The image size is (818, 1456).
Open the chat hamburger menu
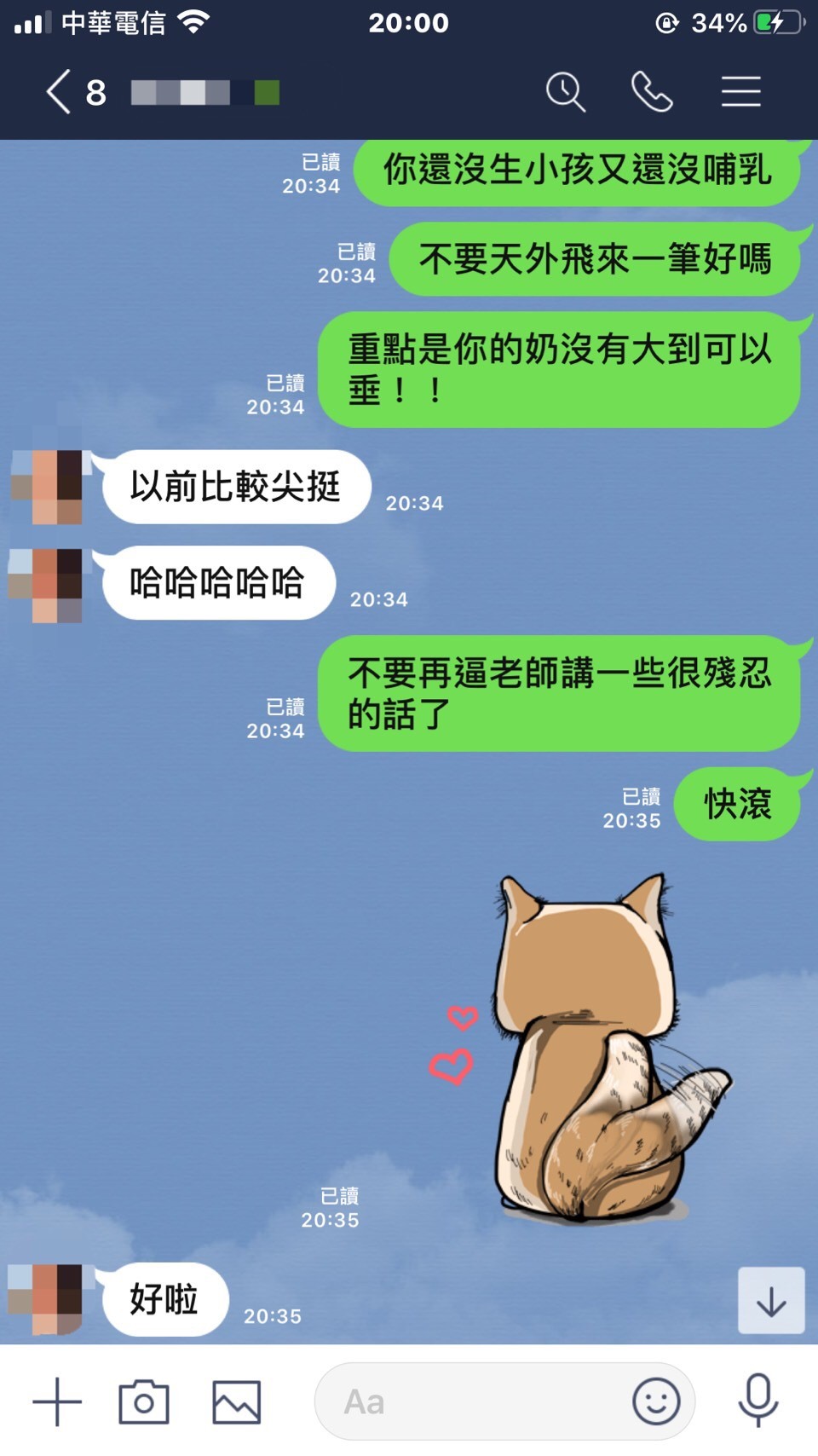[740, 92]
